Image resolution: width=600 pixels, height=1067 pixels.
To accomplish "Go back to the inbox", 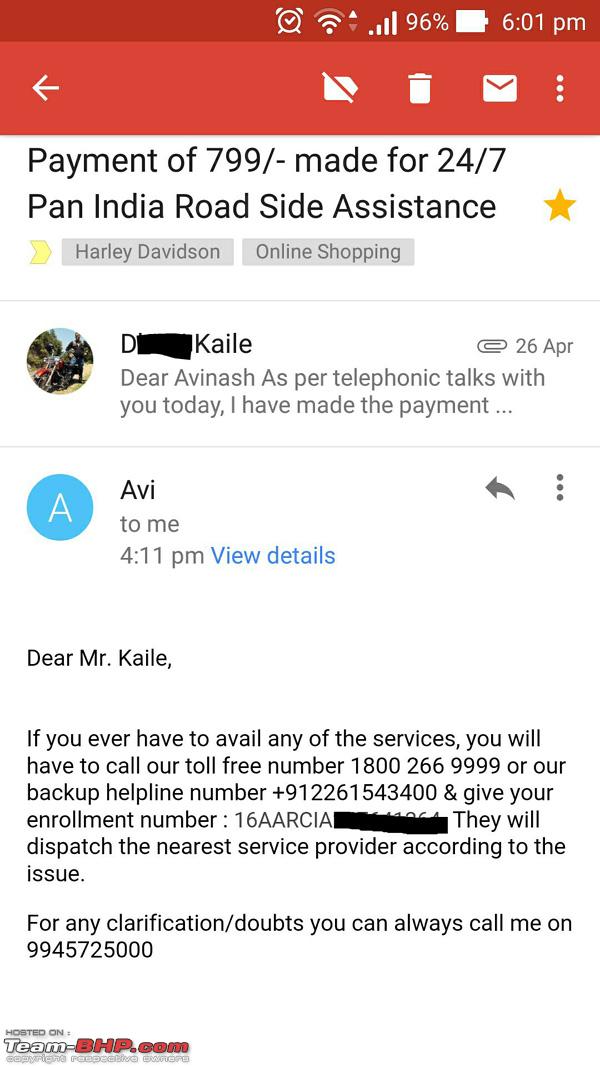I will [46, 88].
